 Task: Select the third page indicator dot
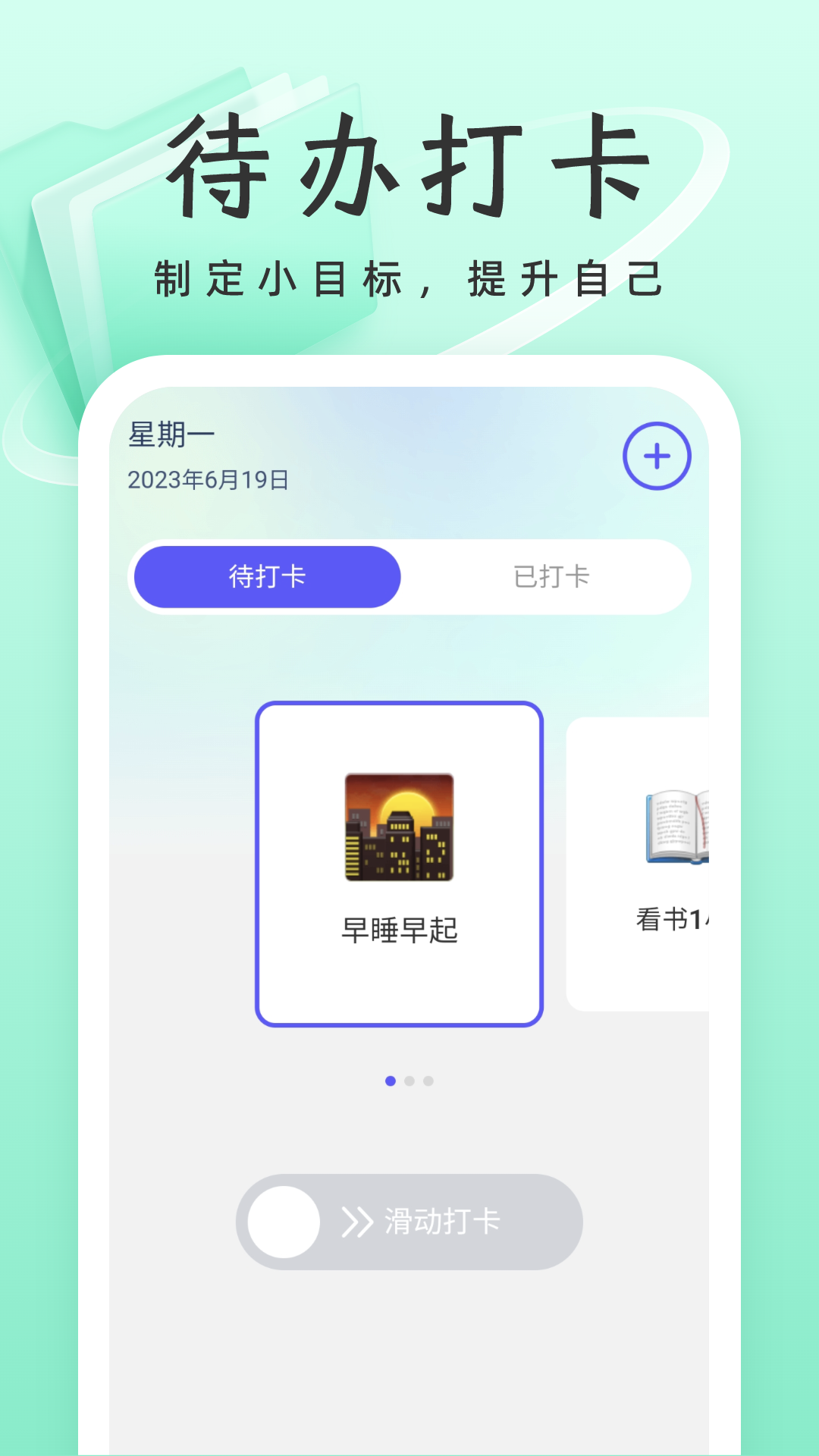(427, 1081)
